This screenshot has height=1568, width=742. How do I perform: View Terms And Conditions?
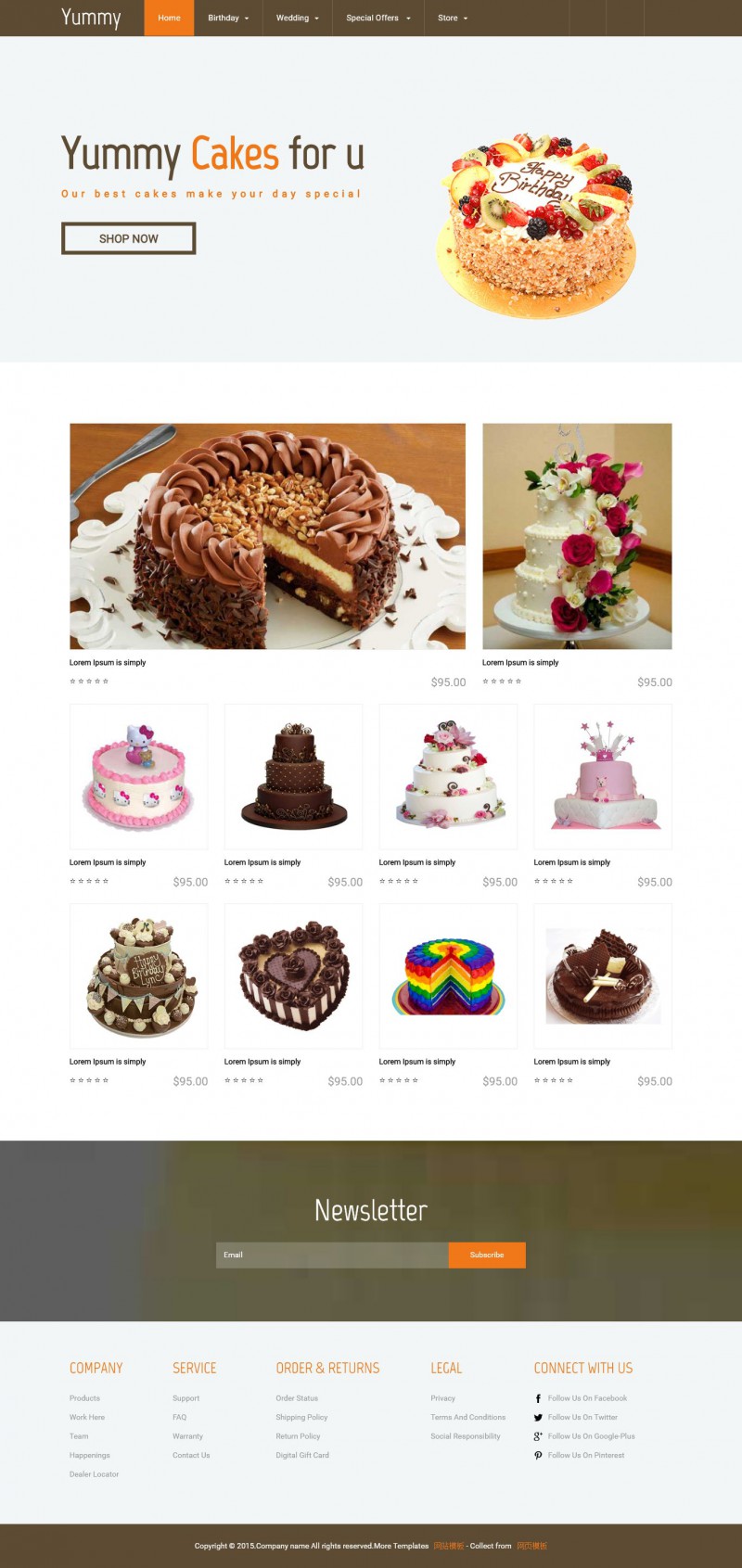click(467, 1417)
